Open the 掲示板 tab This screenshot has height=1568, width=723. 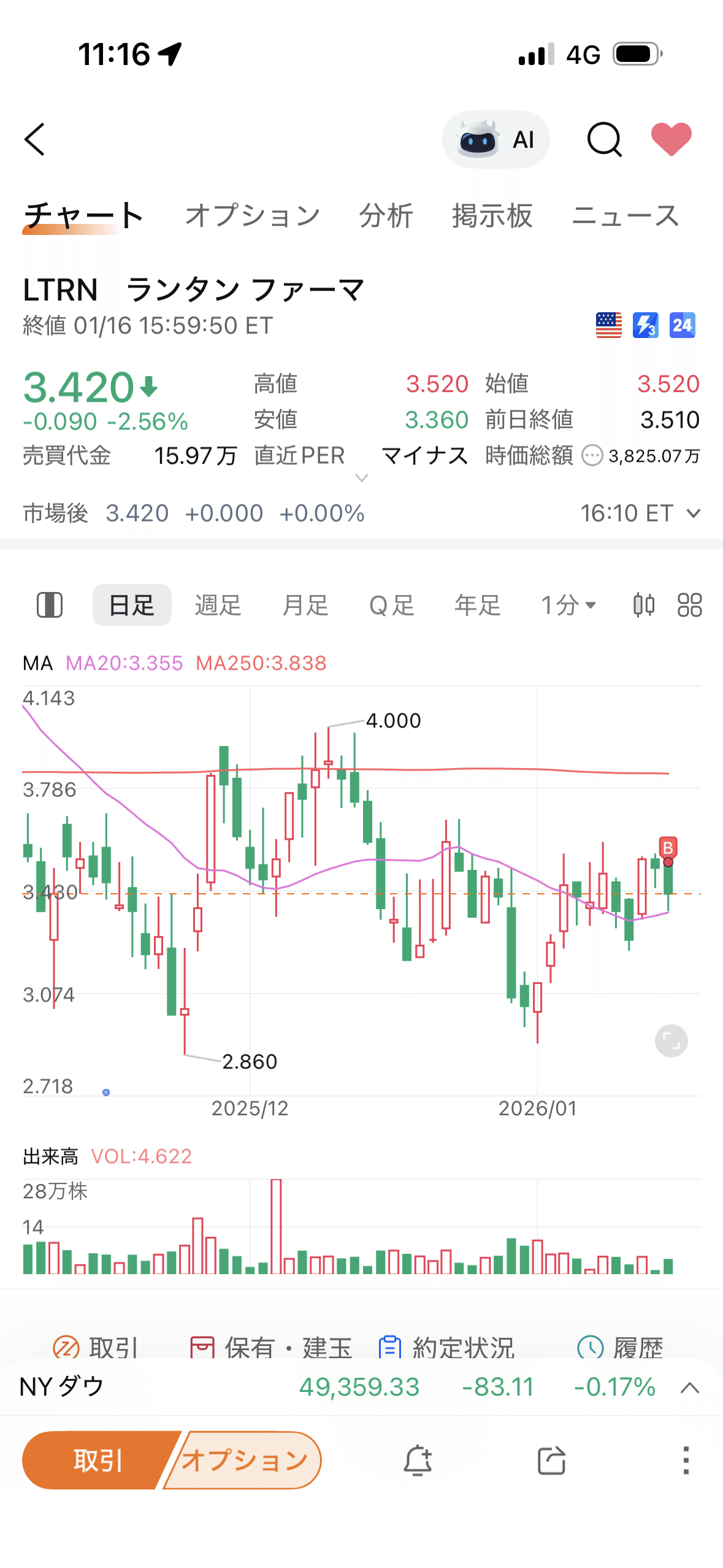coord(492,216)
